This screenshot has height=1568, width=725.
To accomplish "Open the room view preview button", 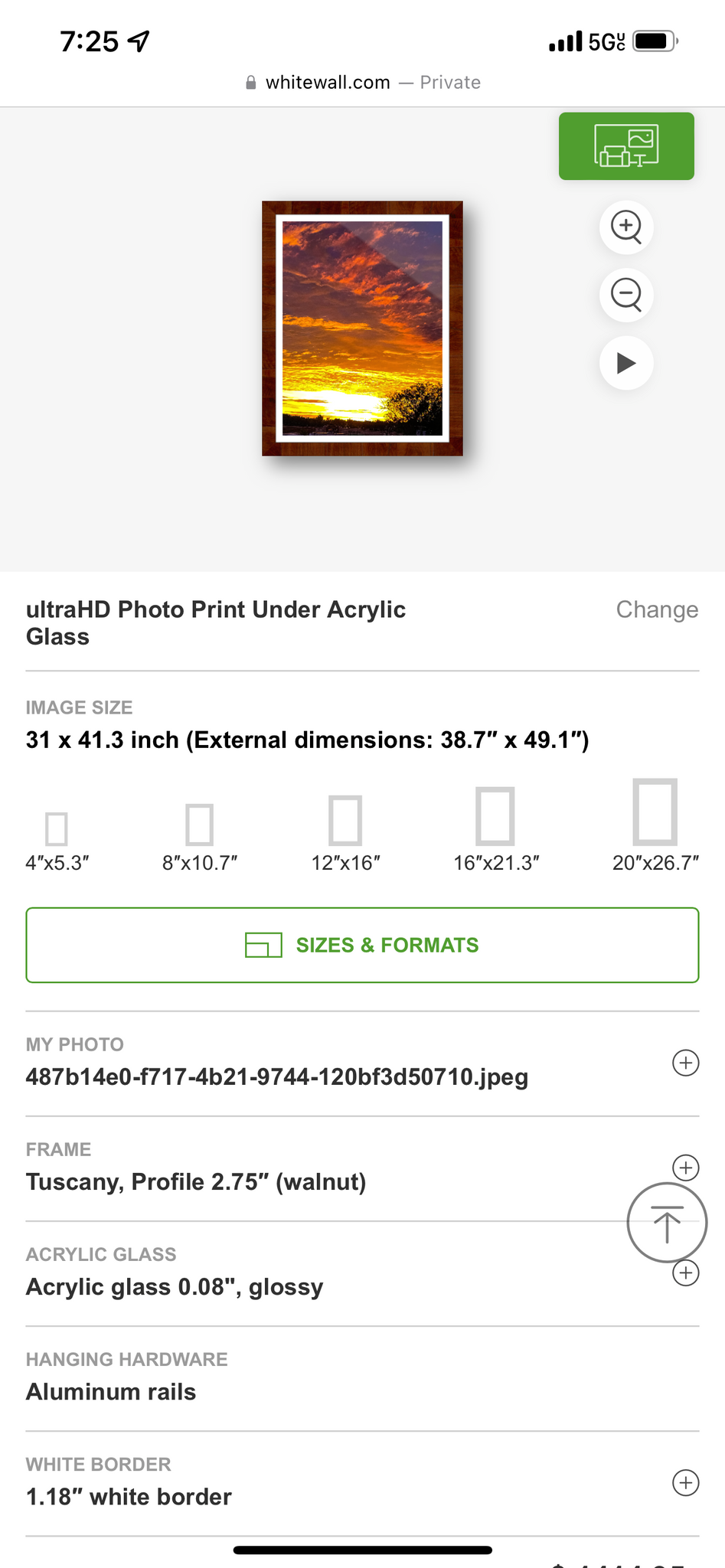I will click(626, 146).
